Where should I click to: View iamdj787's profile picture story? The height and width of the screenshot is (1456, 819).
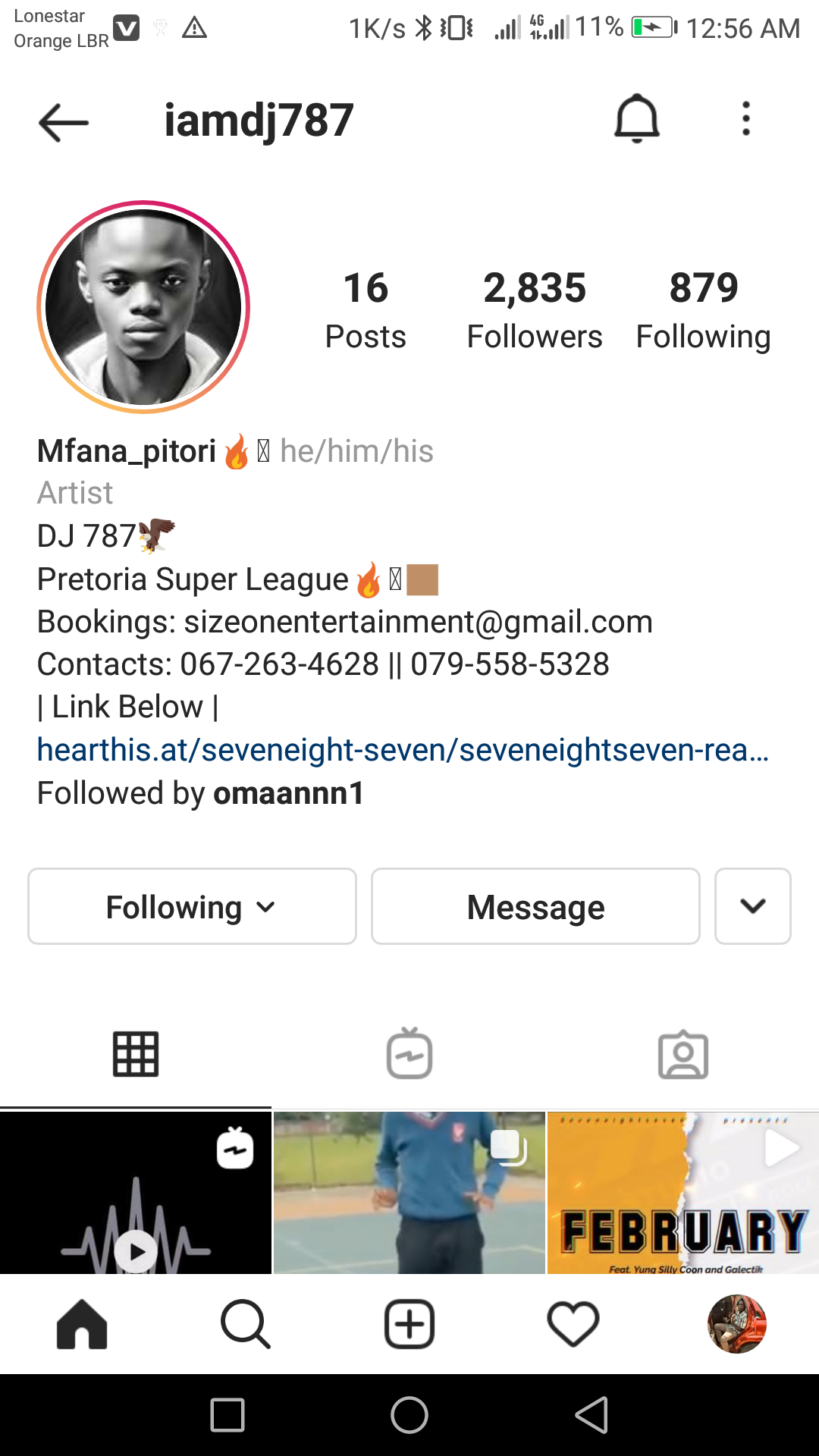coord(143,307)
